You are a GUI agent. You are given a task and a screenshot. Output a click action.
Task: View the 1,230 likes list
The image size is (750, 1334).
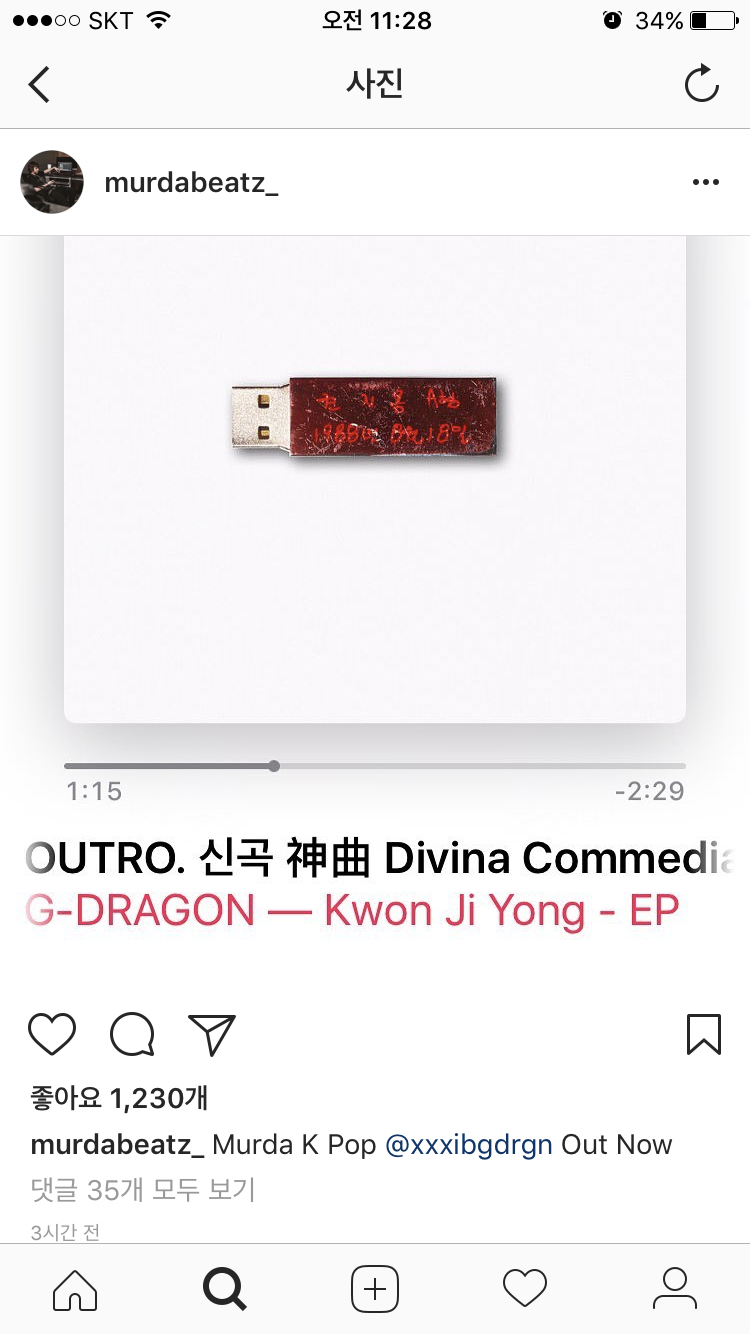pos(120,1098)
